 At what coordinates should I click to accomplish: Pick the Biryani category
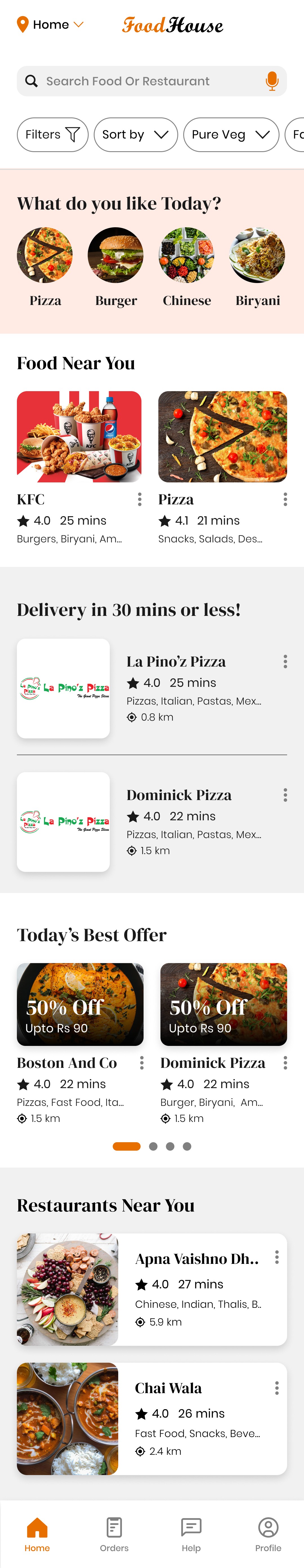[257, 256]
